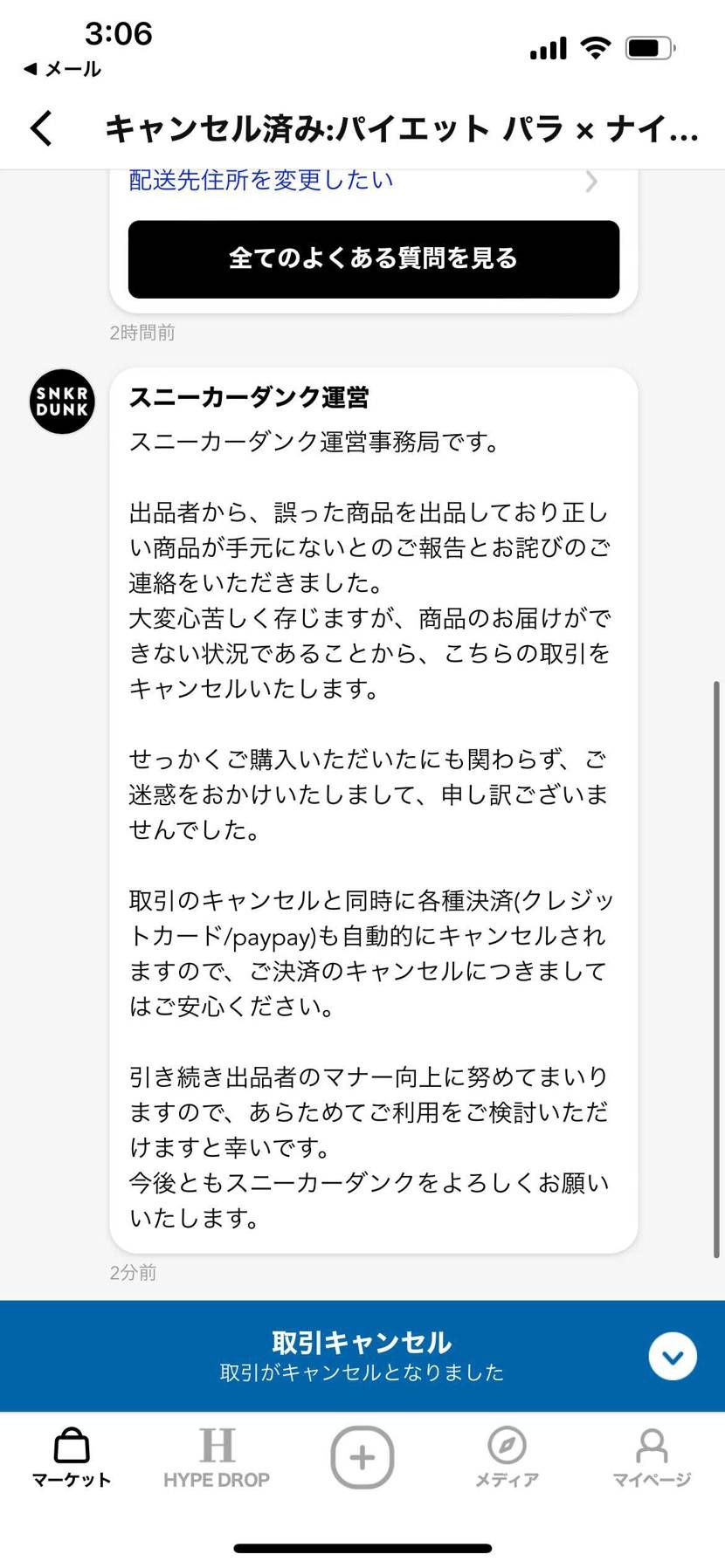Tap the battery indicator in the status bar
The width and height of the screenshot is (725, 1568).
click(x=651, y=48)
